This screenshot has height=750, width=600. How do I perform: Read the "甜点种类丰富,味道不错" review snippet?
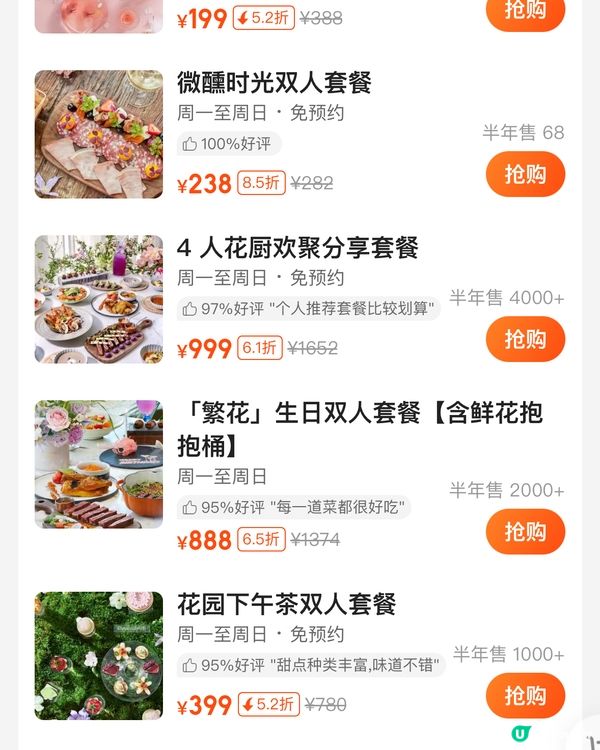[x=312, y=665]
